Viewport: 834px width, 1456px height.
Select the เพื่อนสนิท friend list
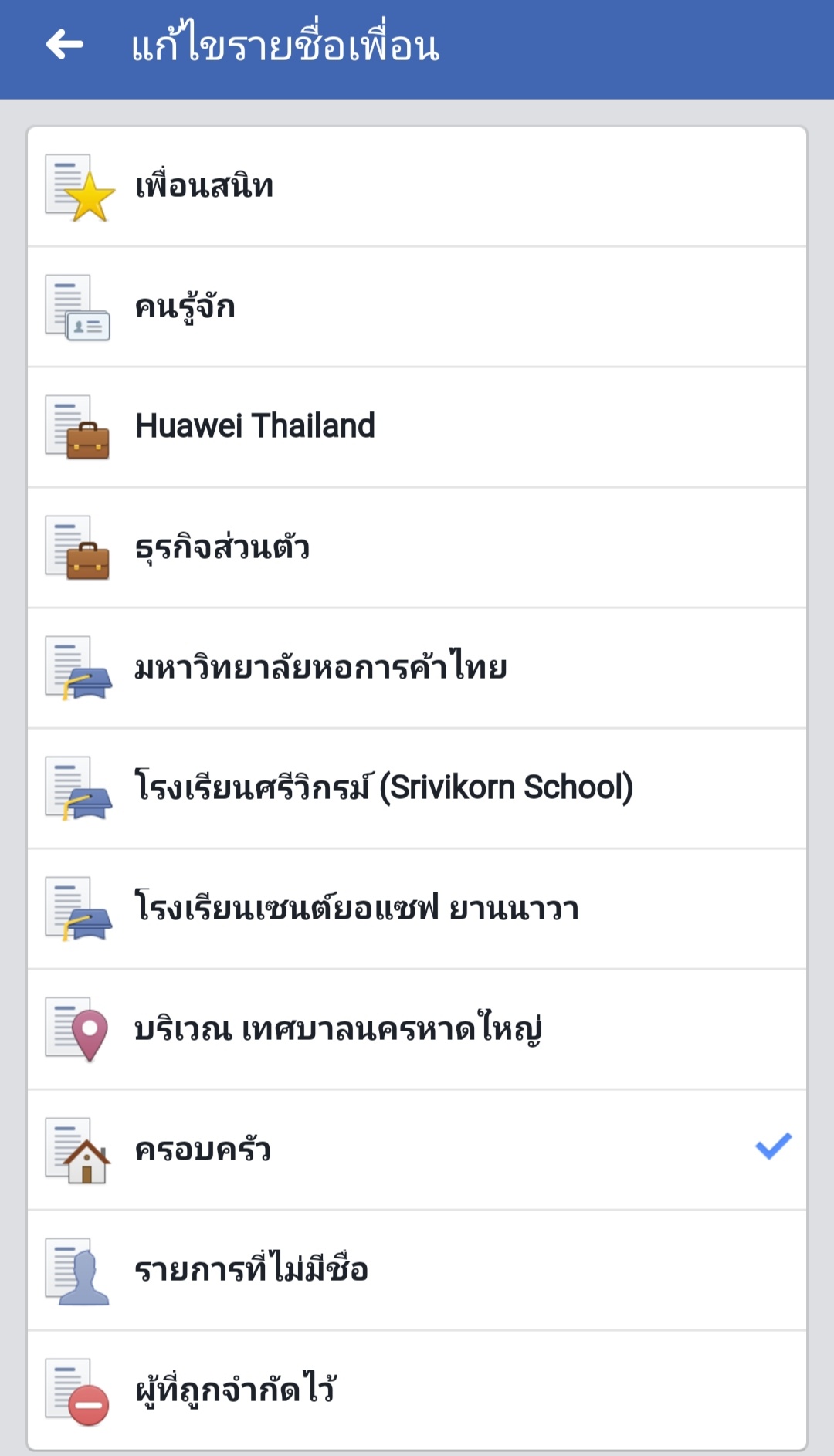[x=417, y=187]
